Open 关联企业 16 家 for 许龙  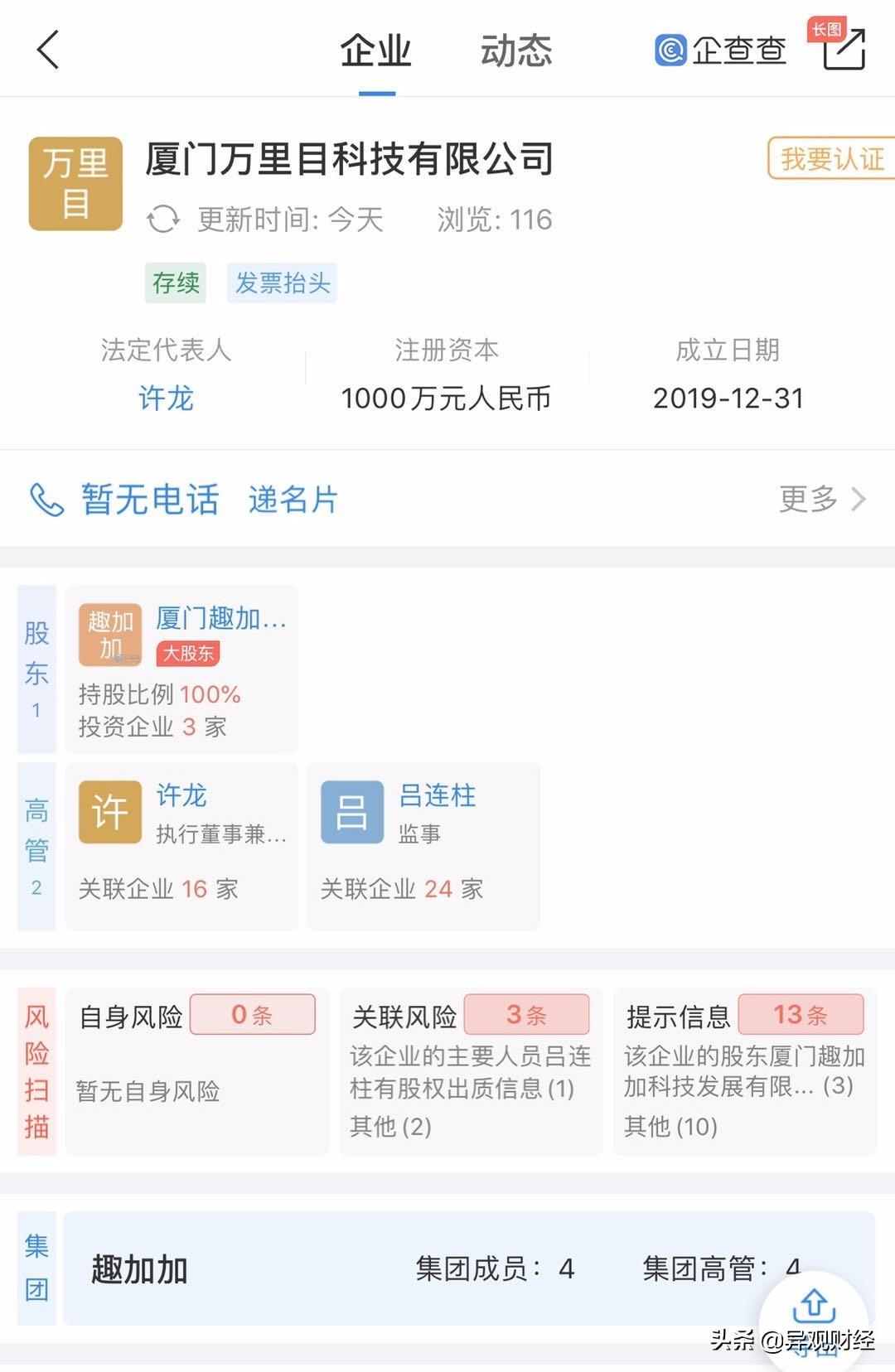point(155,889)
